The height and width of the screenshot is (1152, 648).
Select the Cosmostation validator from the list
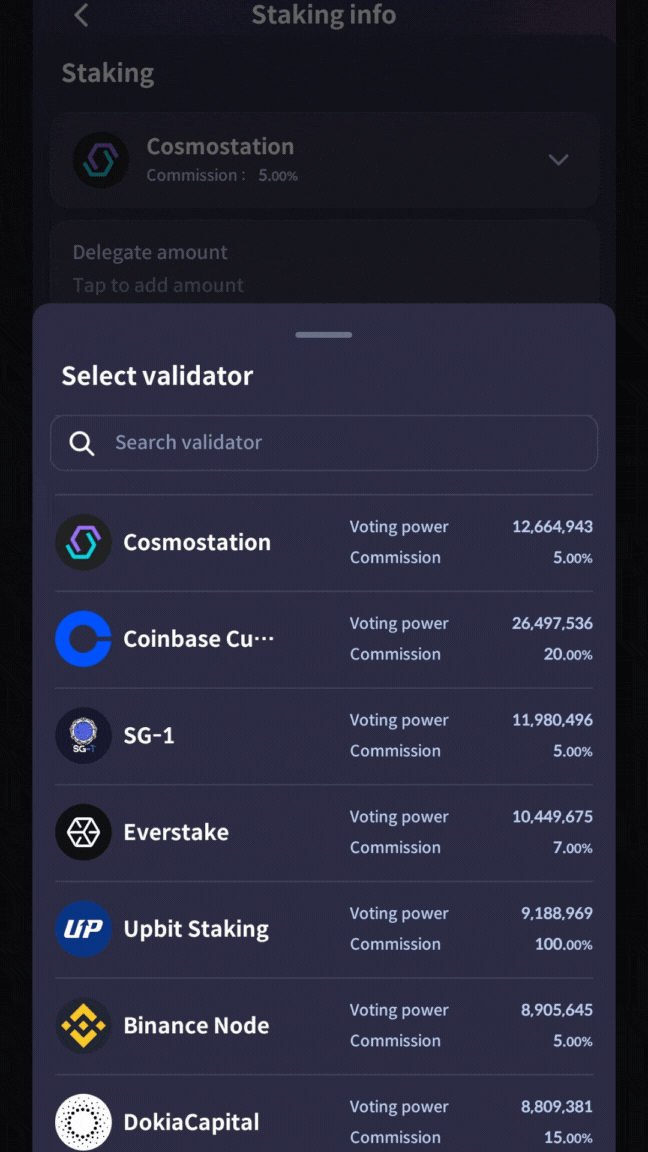(x=324, y=542)
